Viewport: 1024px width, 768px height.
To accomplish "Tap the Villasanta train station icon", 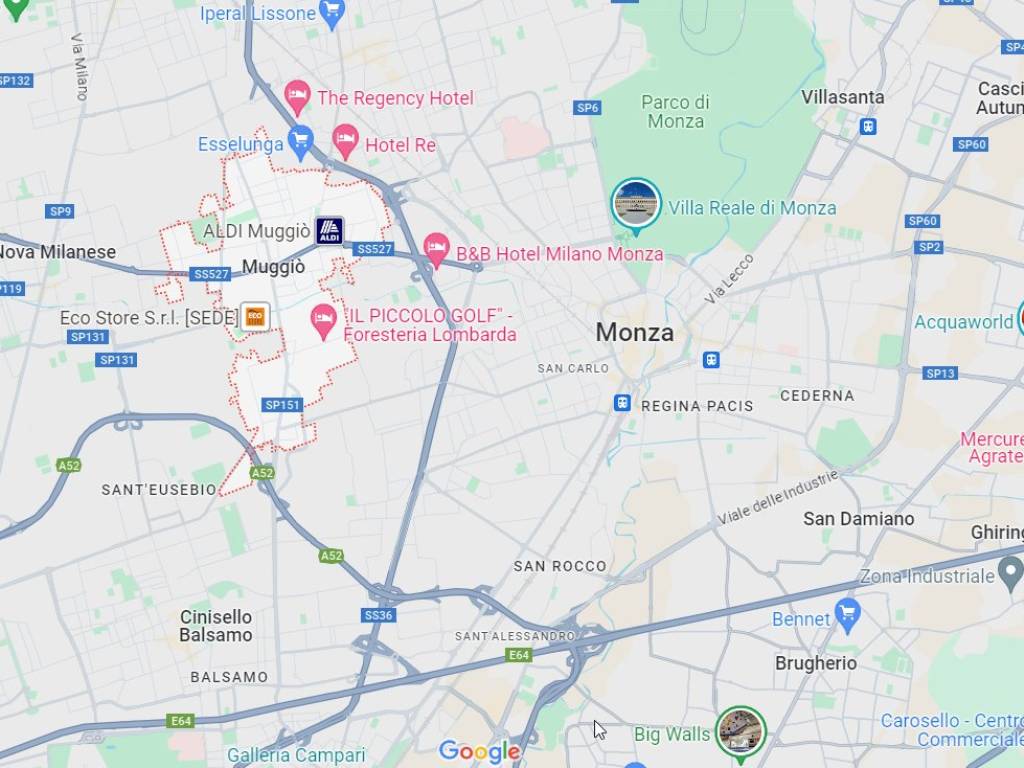I will pos(868,126).
